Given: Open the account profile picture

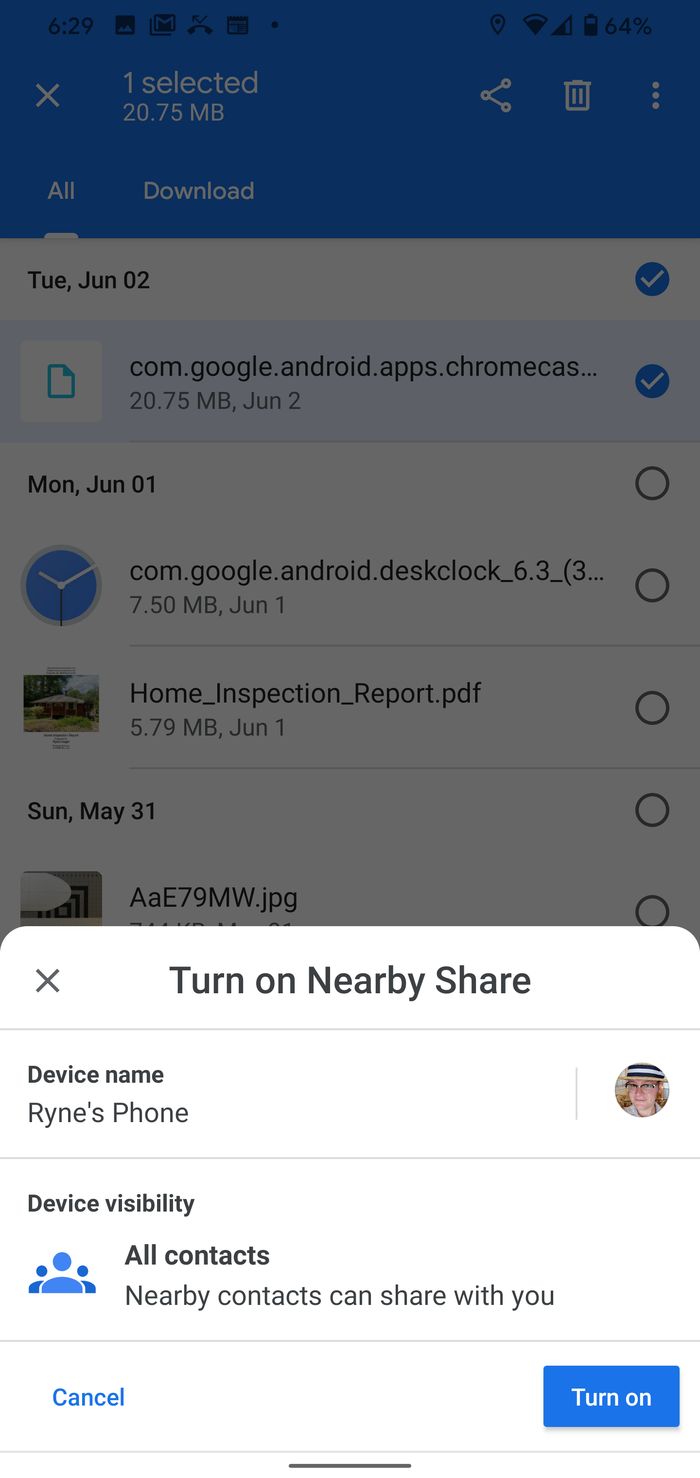Looking at the screenshot, I should click(x=641, y=1091).
